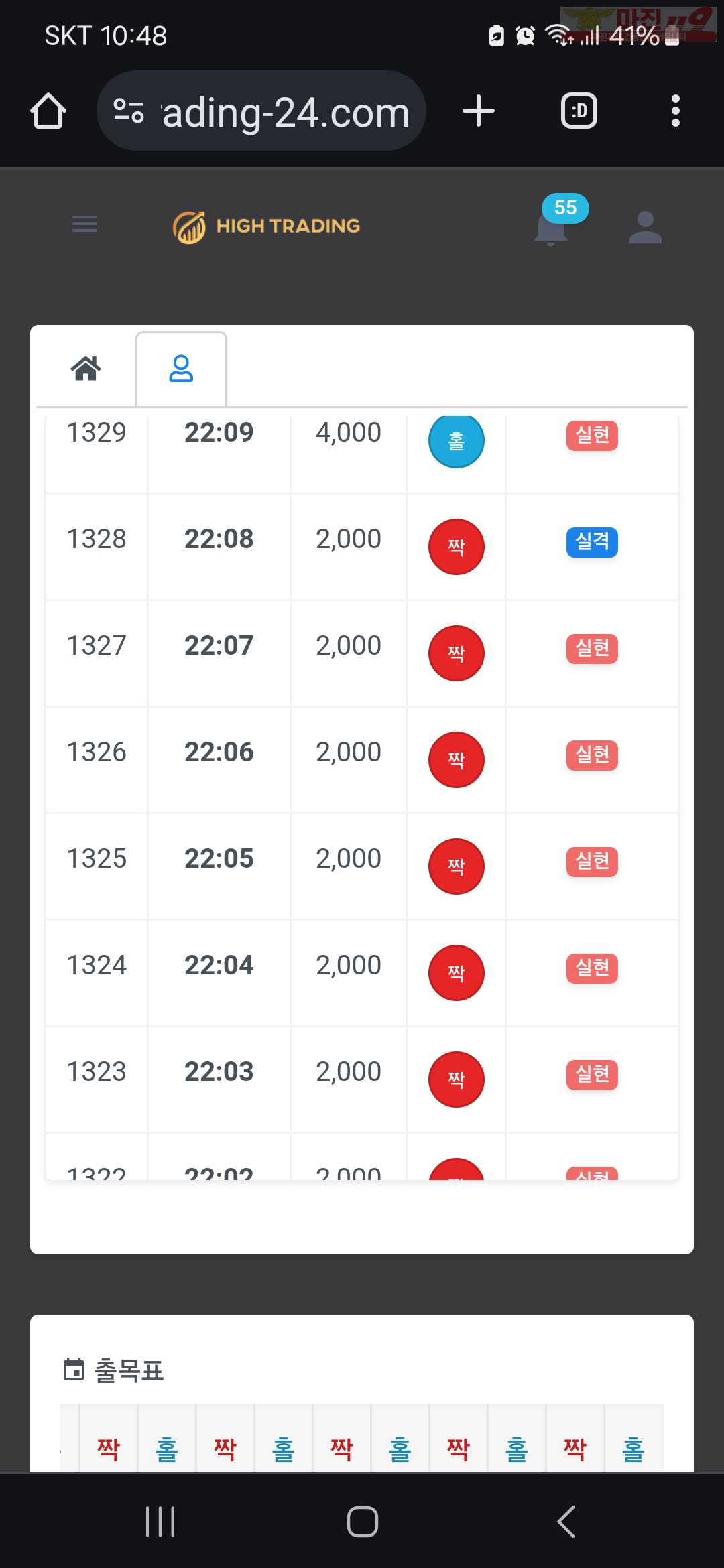Image resolution: width=724 pixels, height=1568 pixels.
Task: Go to the browser home page
Action: click(x=48, y=111)
